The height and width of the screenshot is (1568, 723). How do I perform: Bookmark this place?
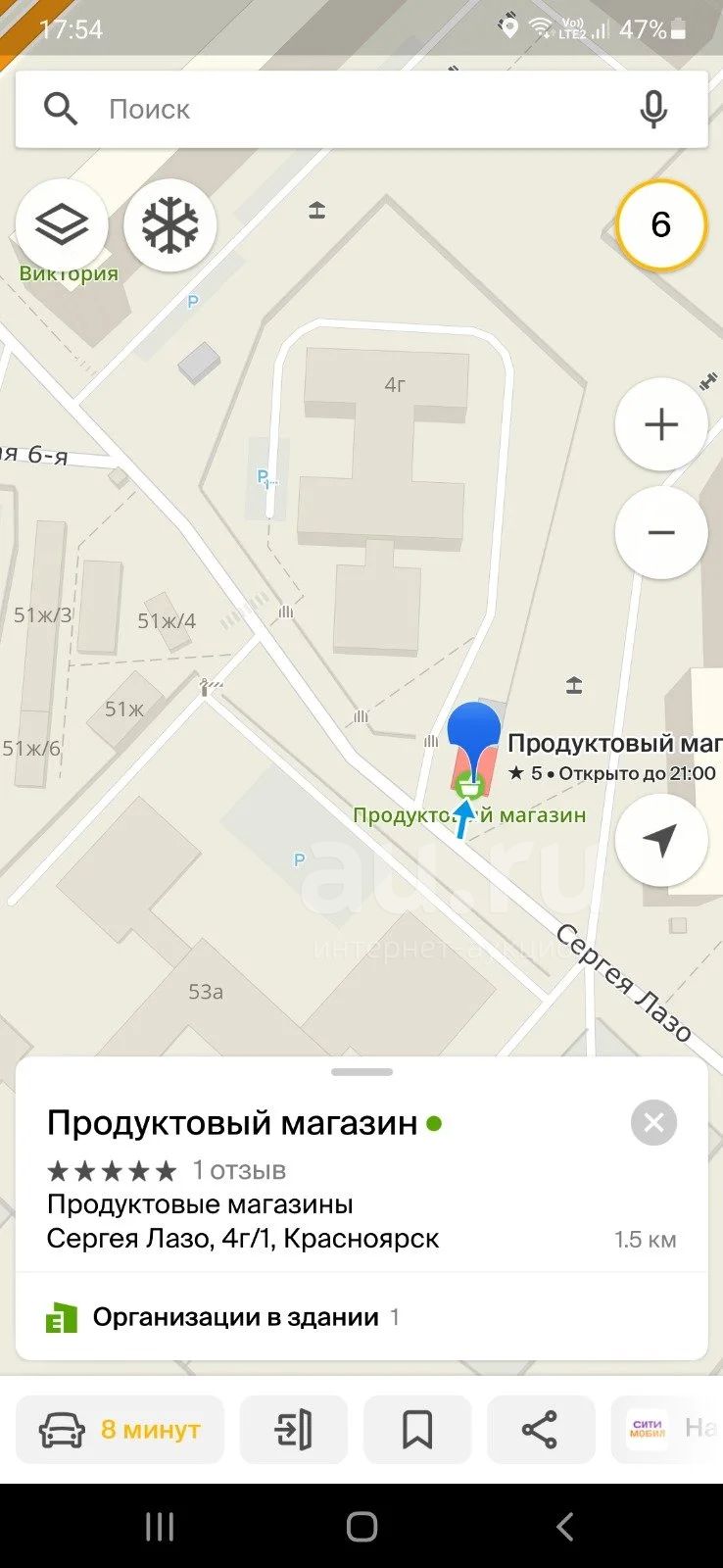point(417,1430)
